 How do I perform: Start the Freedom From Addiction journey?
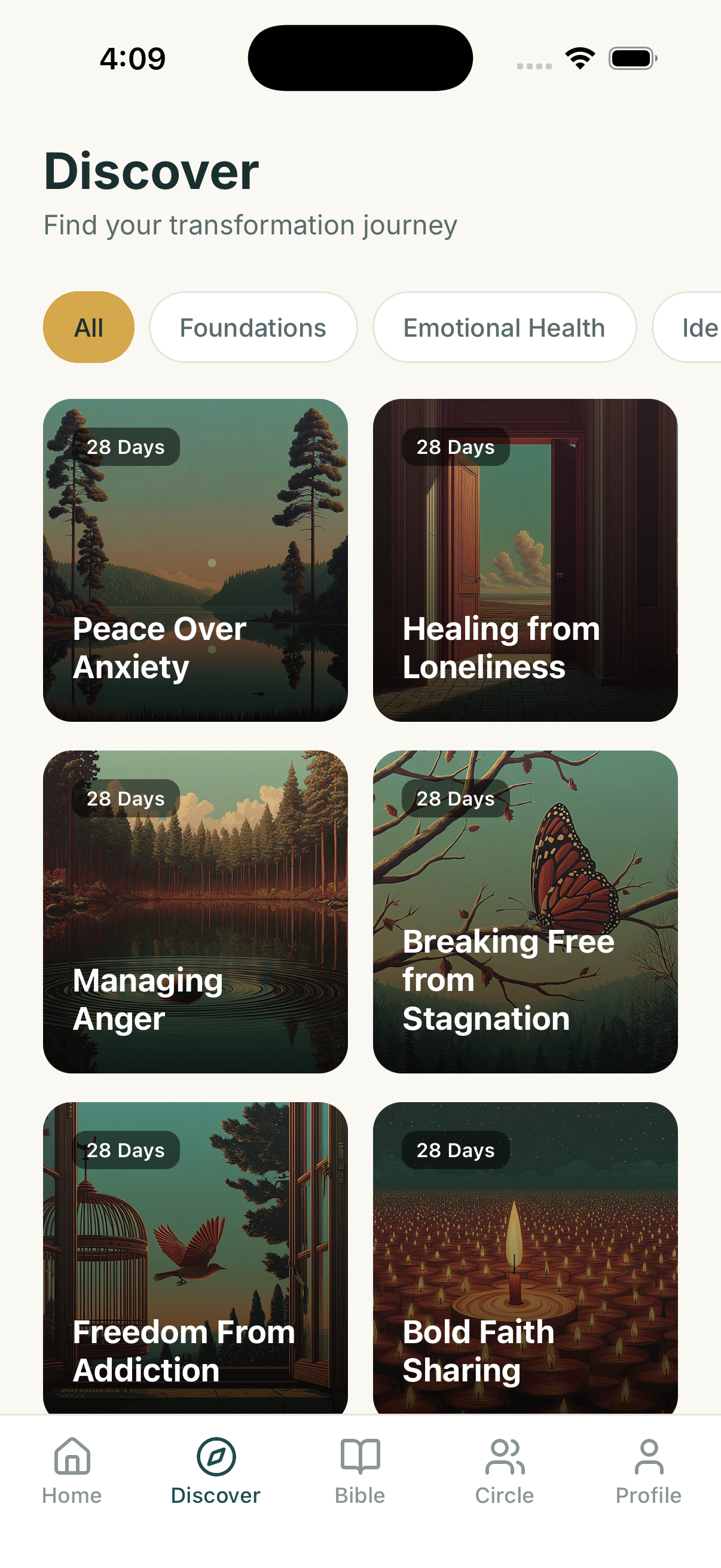point(195,1257)
